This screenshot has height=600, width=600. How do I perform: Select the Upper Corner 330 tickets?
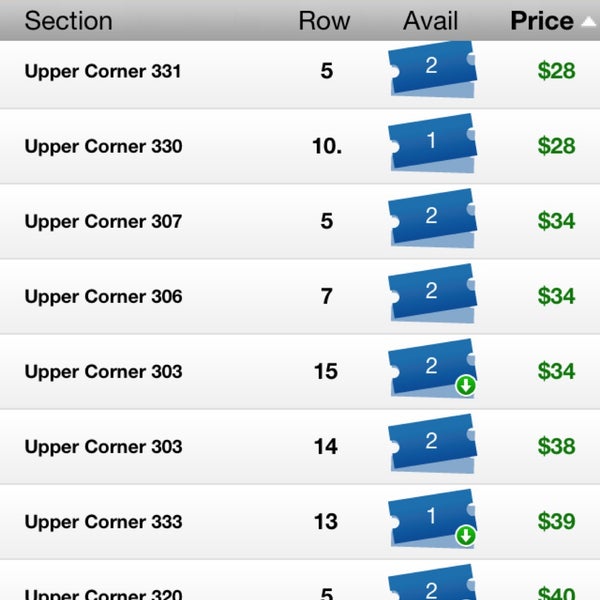(x=300, y=146)
